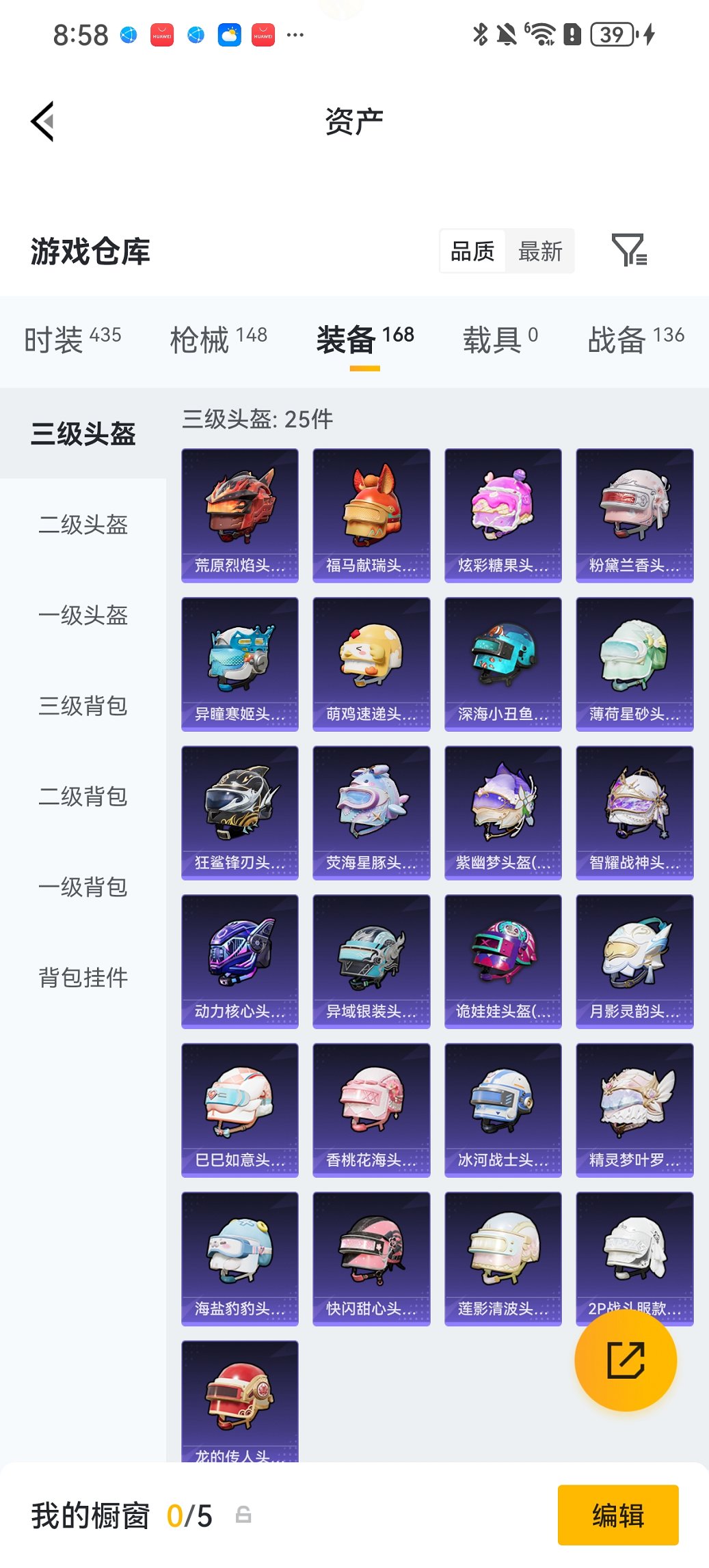Switch sorting to 最新
Image resolution: width=709 pixels, height=1568 pixels.
[541, 251]
